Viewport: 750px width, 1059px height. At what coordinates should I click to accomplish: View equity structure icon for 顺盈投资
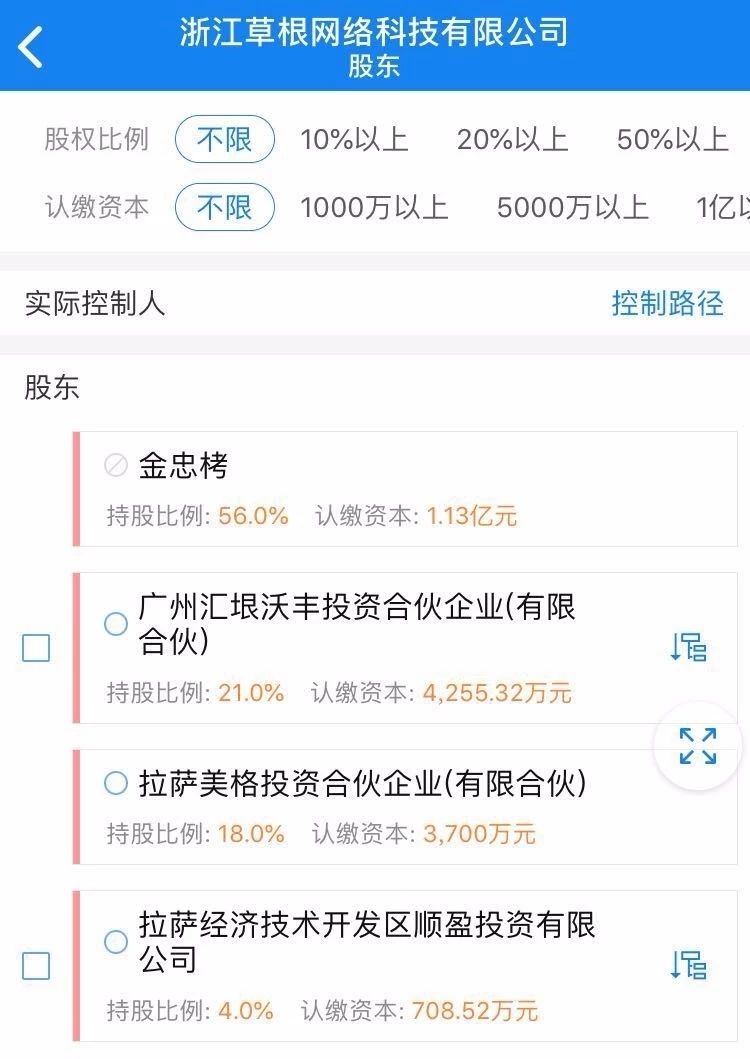point(688,966)
